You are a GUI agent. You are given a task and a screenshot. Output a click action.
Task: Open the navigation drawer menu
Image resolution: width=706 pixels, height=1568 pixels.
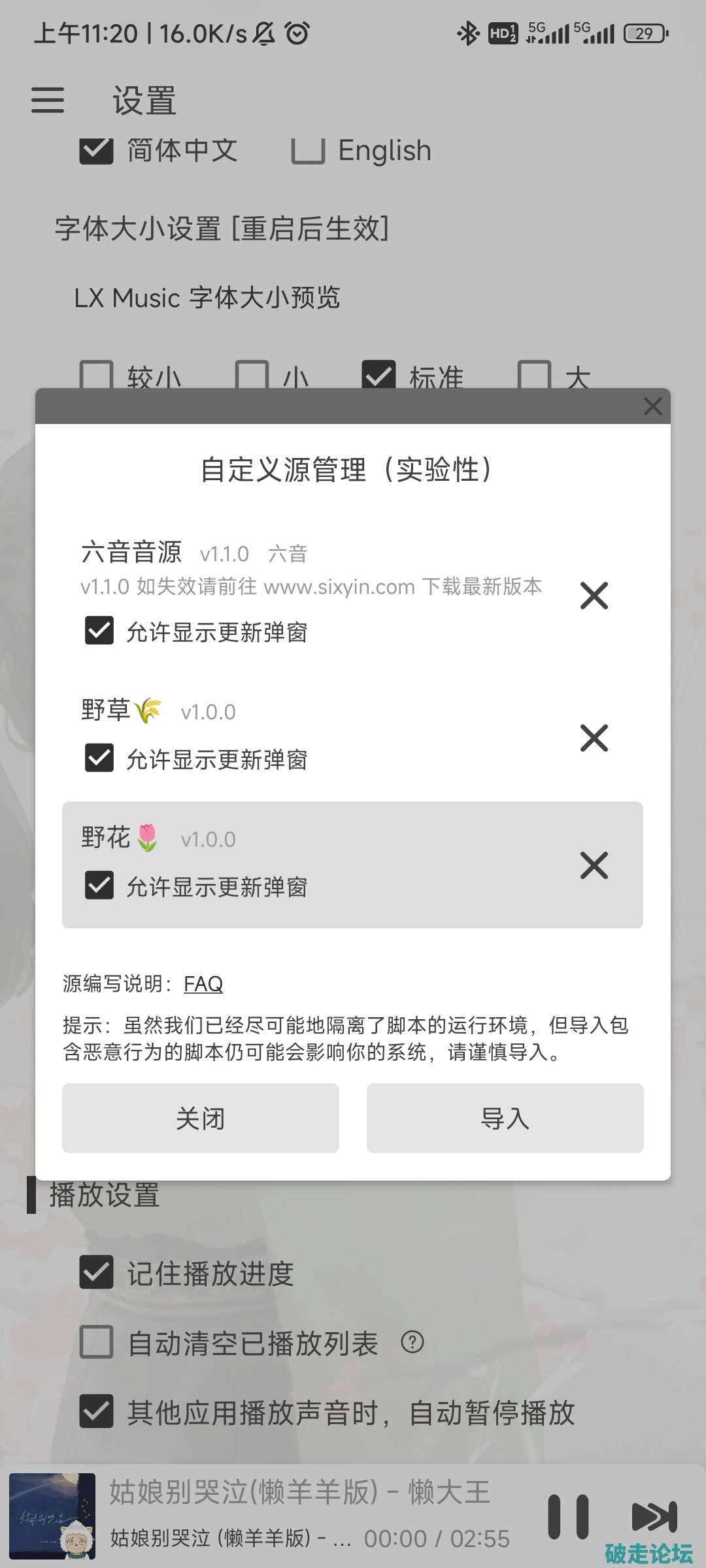coord(47,101)
